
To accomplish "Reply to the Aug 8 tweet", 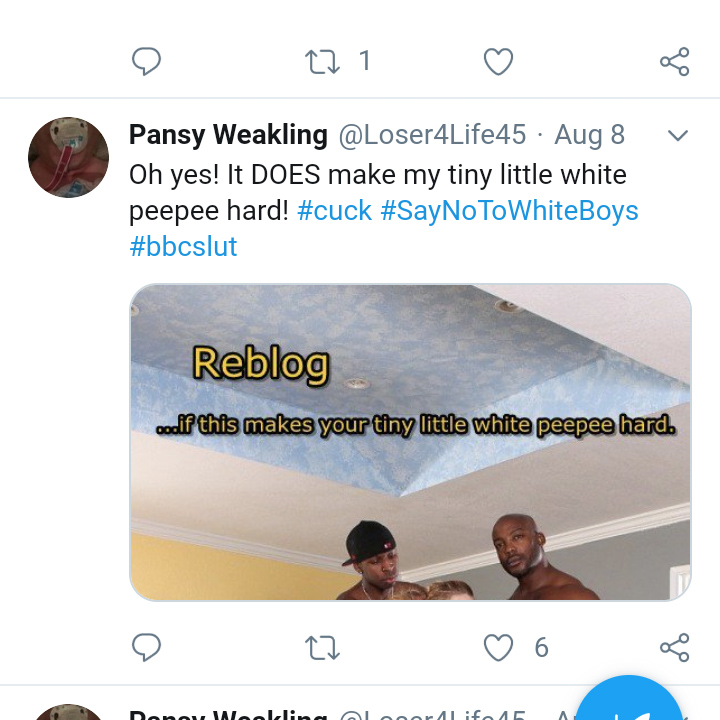I will click(146, 647).
